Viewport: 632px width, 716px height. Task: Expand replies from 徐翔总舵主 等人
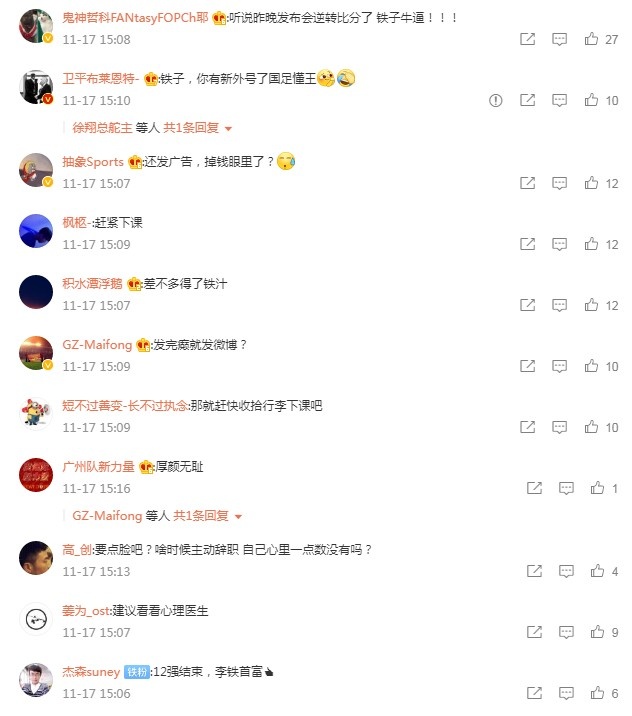pyautogui.click(x=198, y=128)
